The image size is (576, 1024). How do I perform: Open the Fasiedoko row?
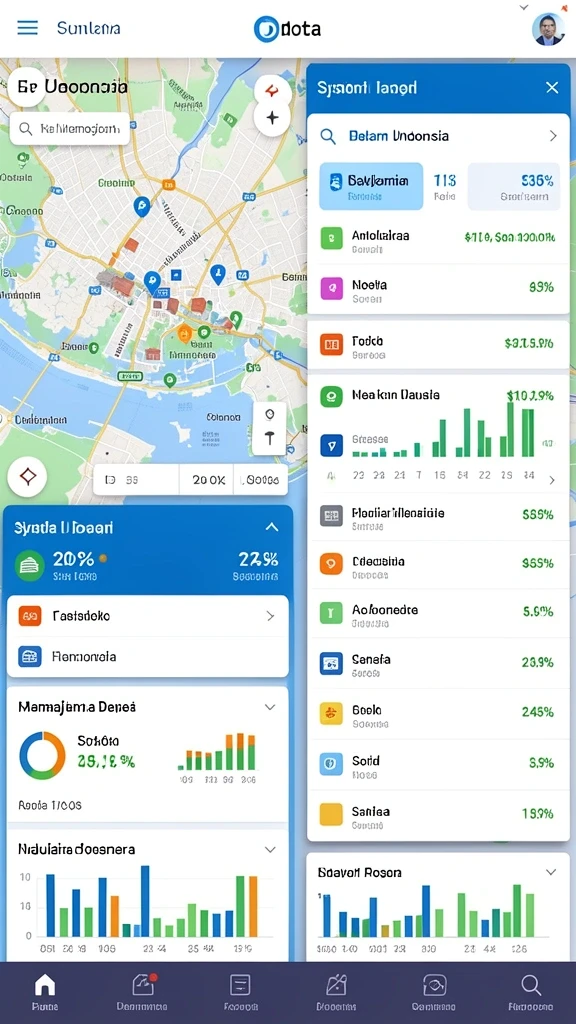(148, 616)
